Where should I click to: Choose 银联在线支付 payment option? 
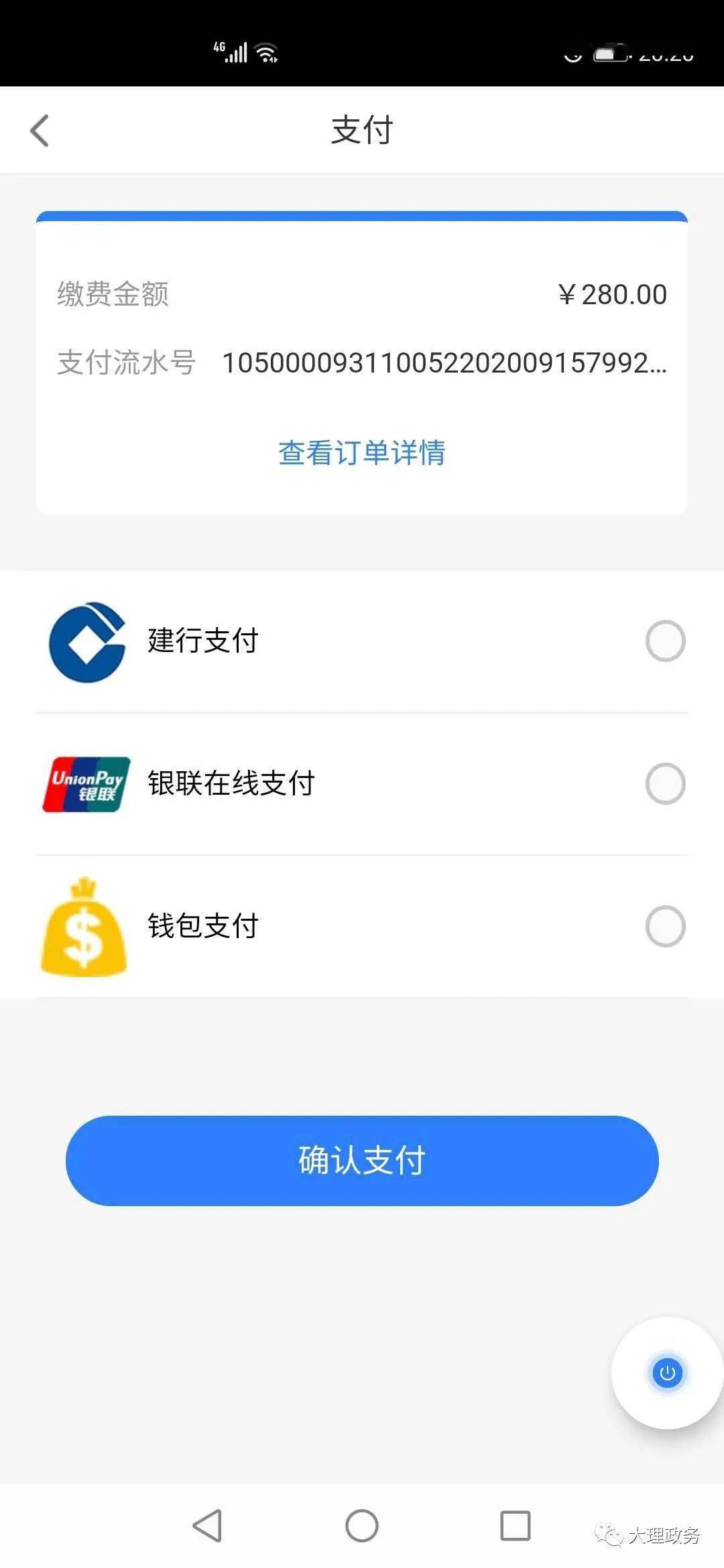(665, 783)
